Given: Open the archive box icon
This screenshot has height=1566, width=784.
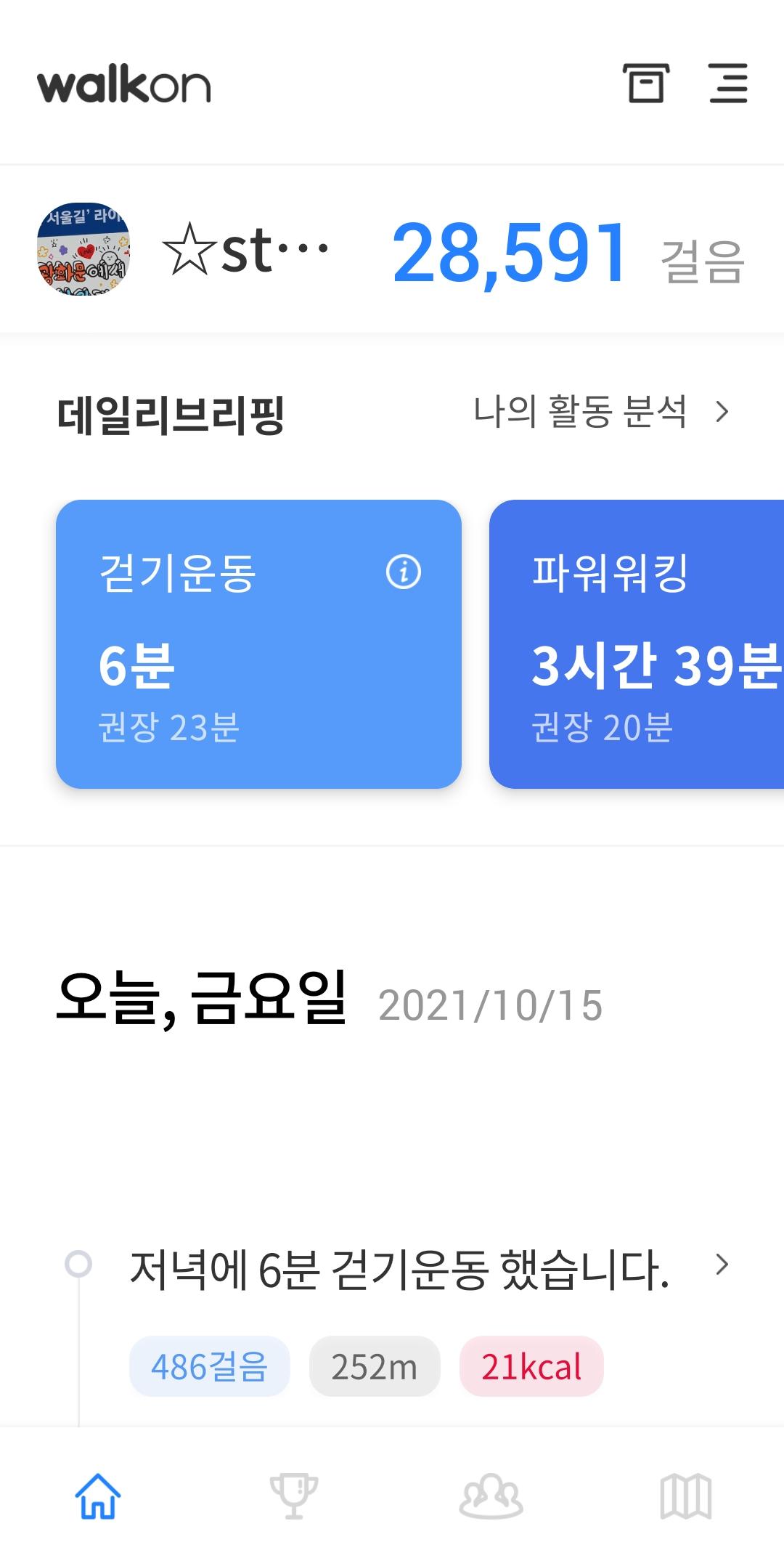Looking at the screenshot, I should point(645,84).
